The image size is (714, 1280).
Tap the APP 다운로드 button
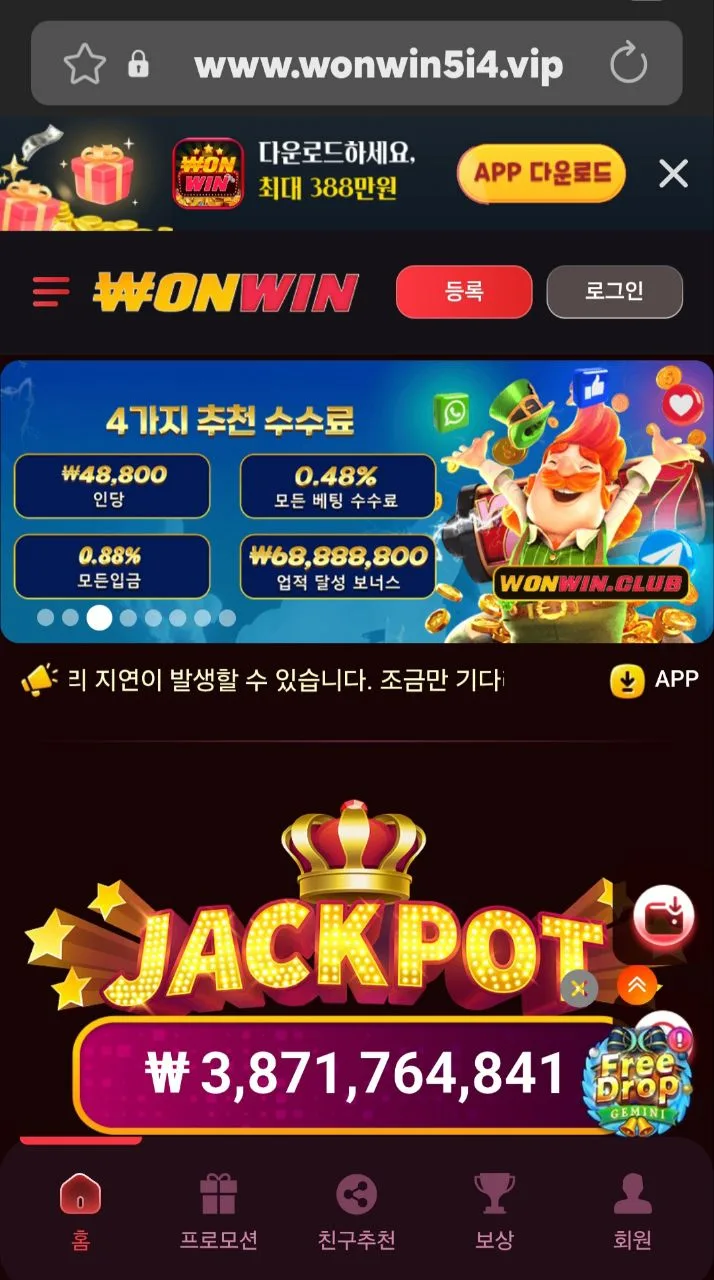(x=541, y=174)
